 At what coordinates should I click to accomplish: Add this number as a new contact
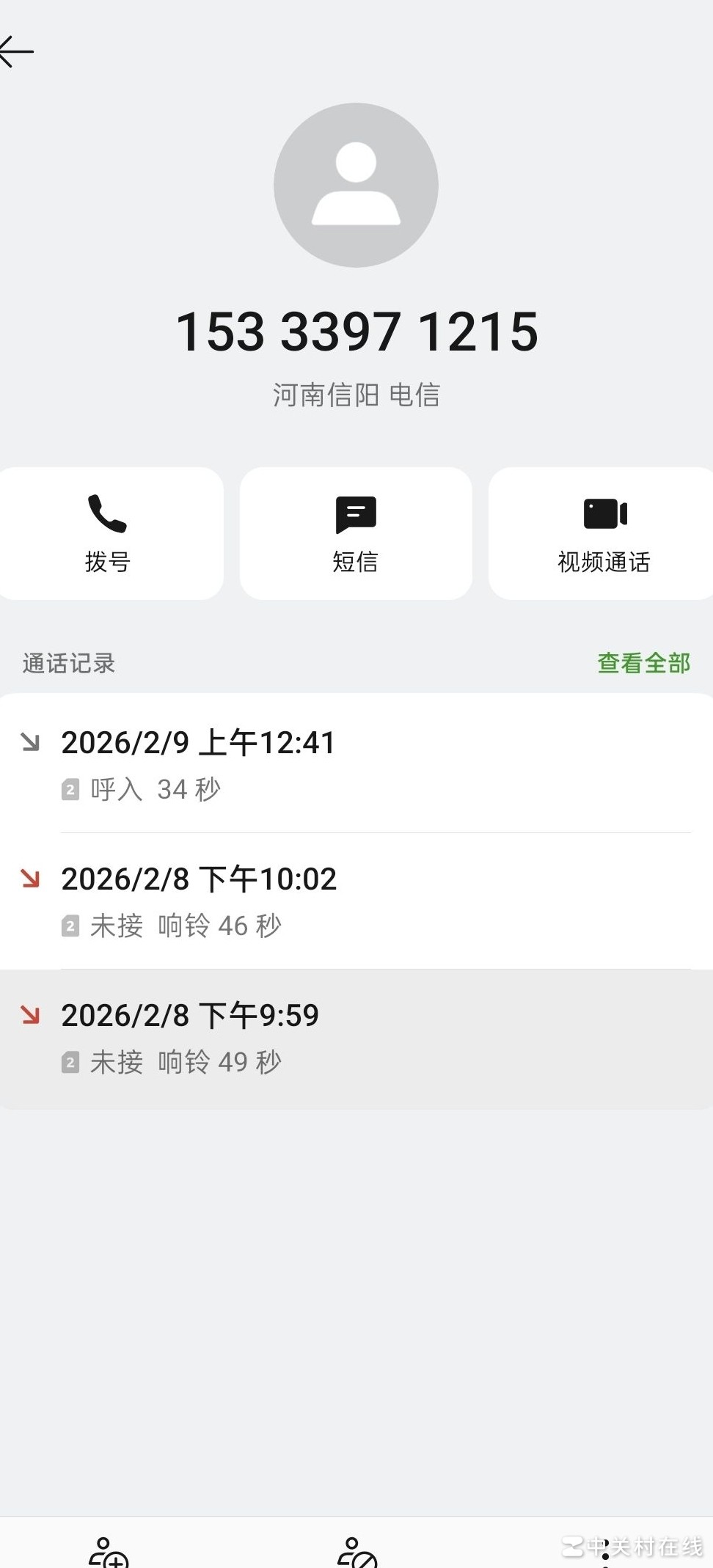point(109,1551)
